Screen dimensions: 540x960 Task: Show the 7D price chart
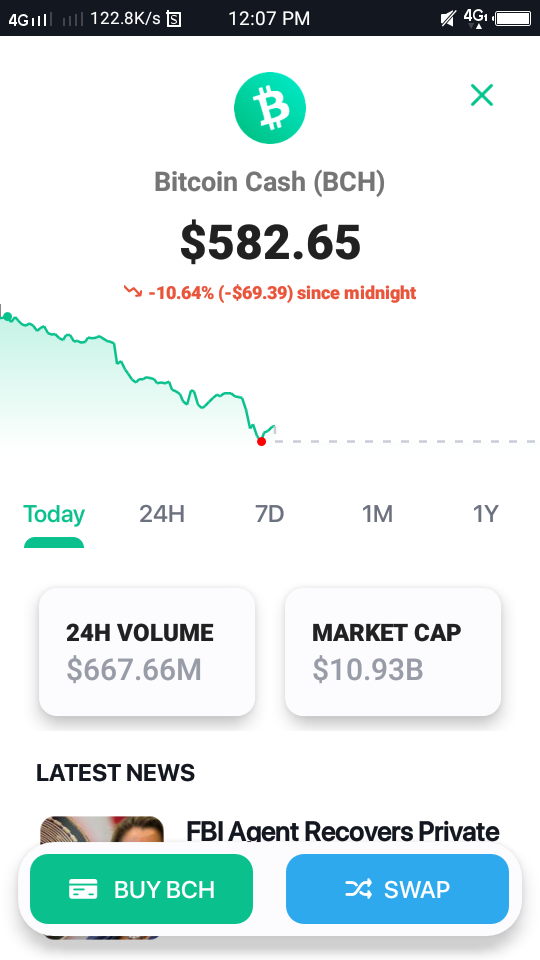click(269, 514)
